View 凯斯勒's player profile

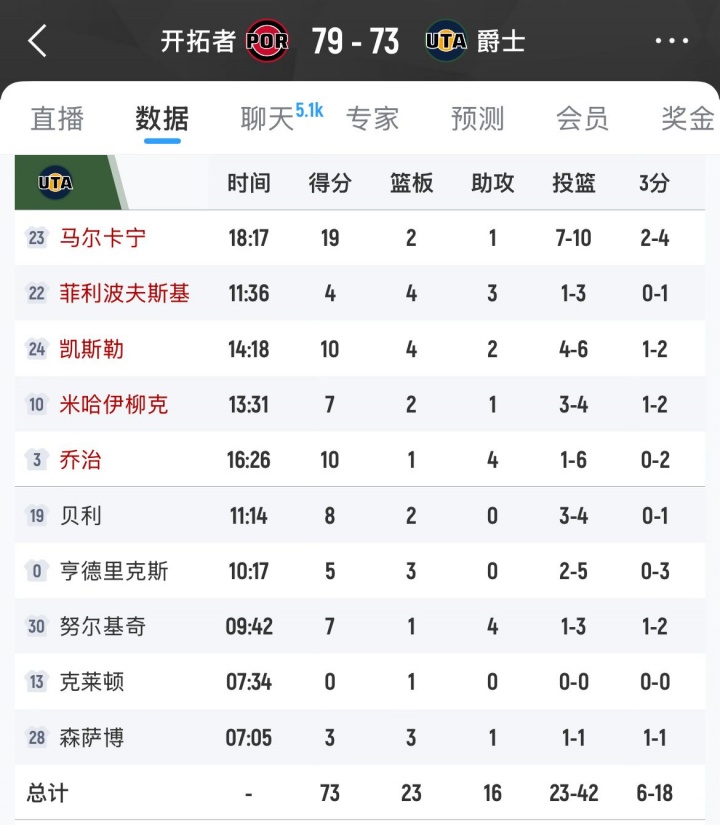pyautogui.click(x=92, y=349)
